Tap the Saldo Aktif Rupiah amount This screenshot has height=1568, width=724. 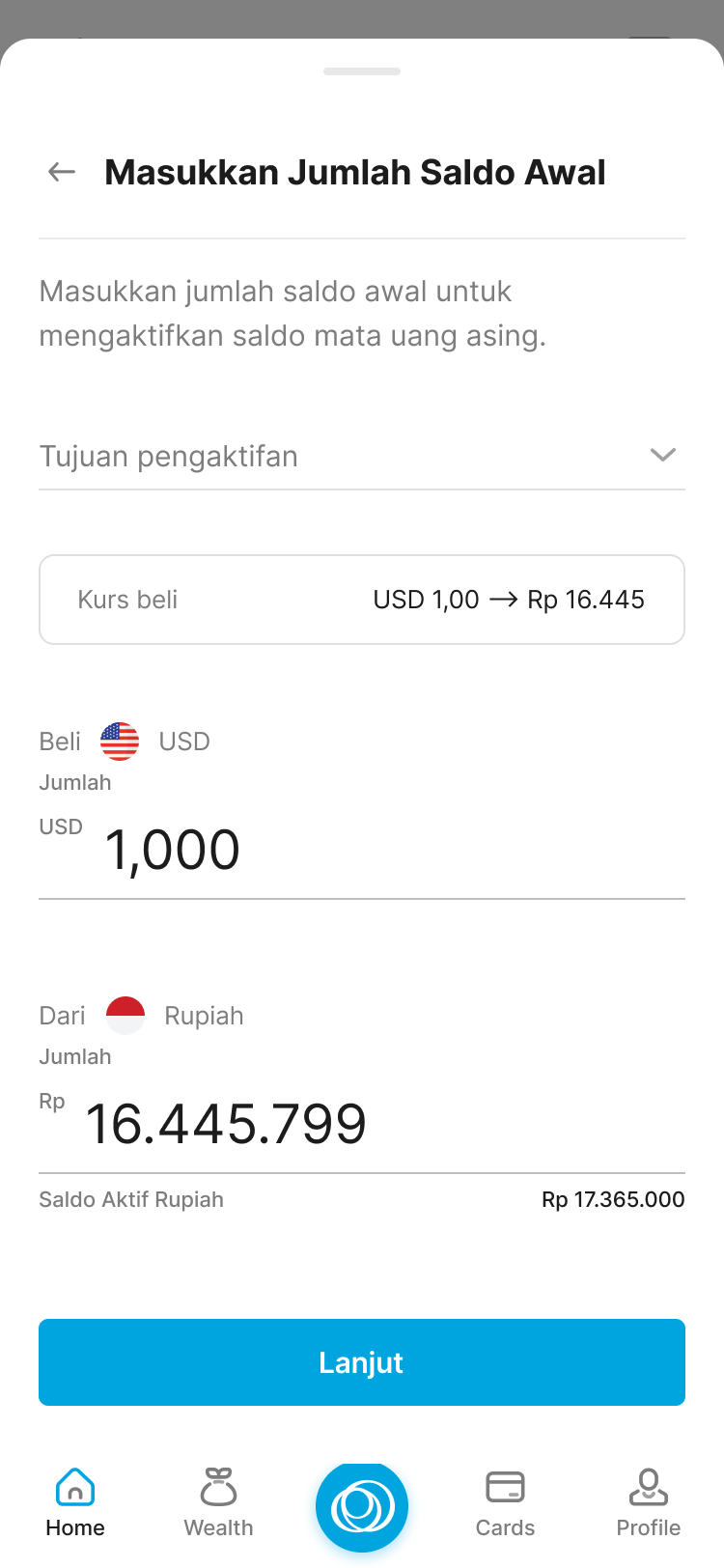tap(613, 1199)
